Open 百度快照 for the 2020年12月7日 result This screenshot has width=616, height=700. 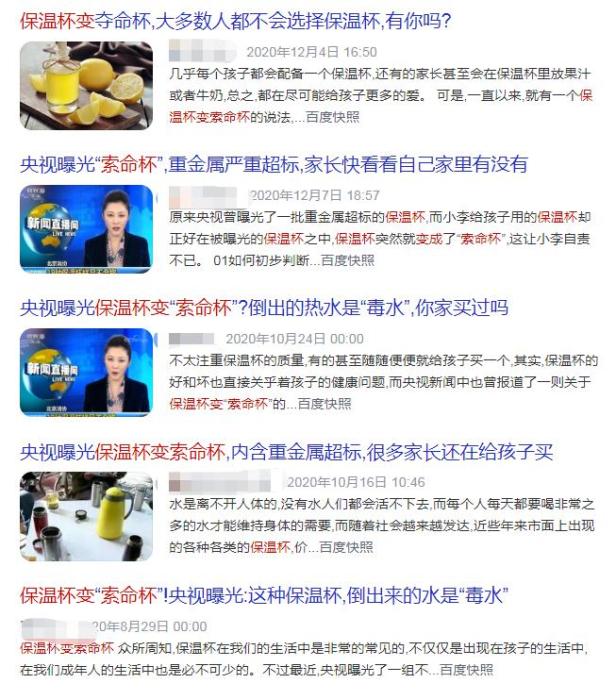tap(347, 260)
